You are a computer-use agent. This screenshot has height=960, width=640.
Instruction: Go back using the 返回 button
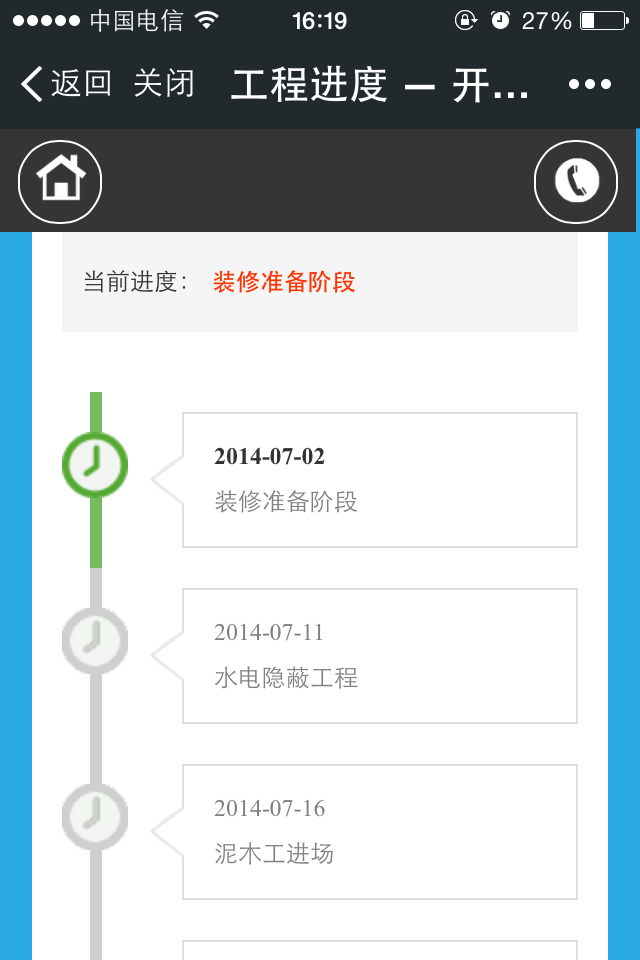[66, 84]
